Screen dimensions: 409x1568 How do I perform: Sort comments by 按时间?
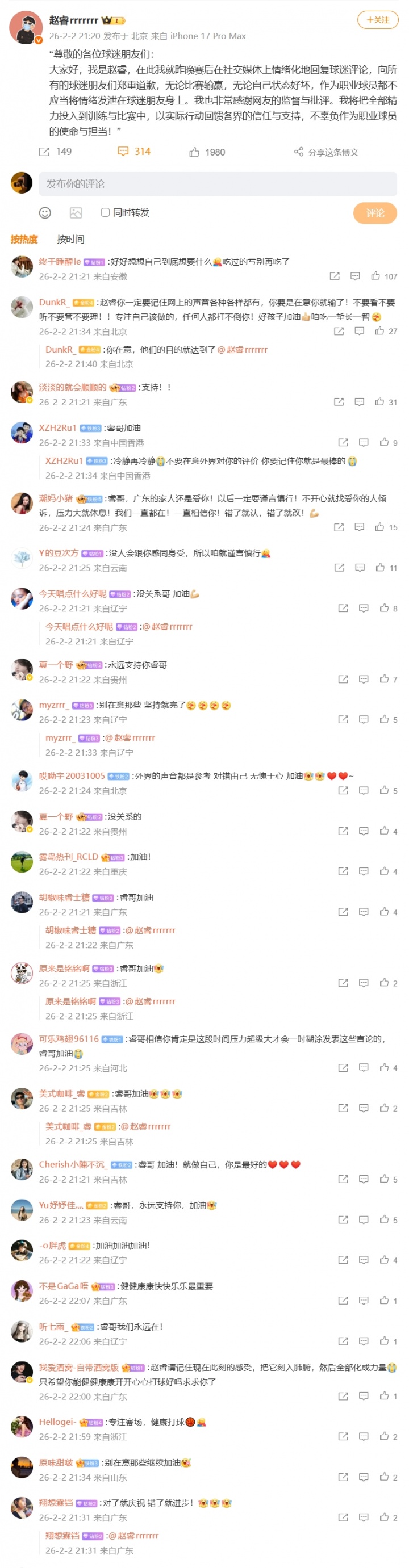[70, 239]
